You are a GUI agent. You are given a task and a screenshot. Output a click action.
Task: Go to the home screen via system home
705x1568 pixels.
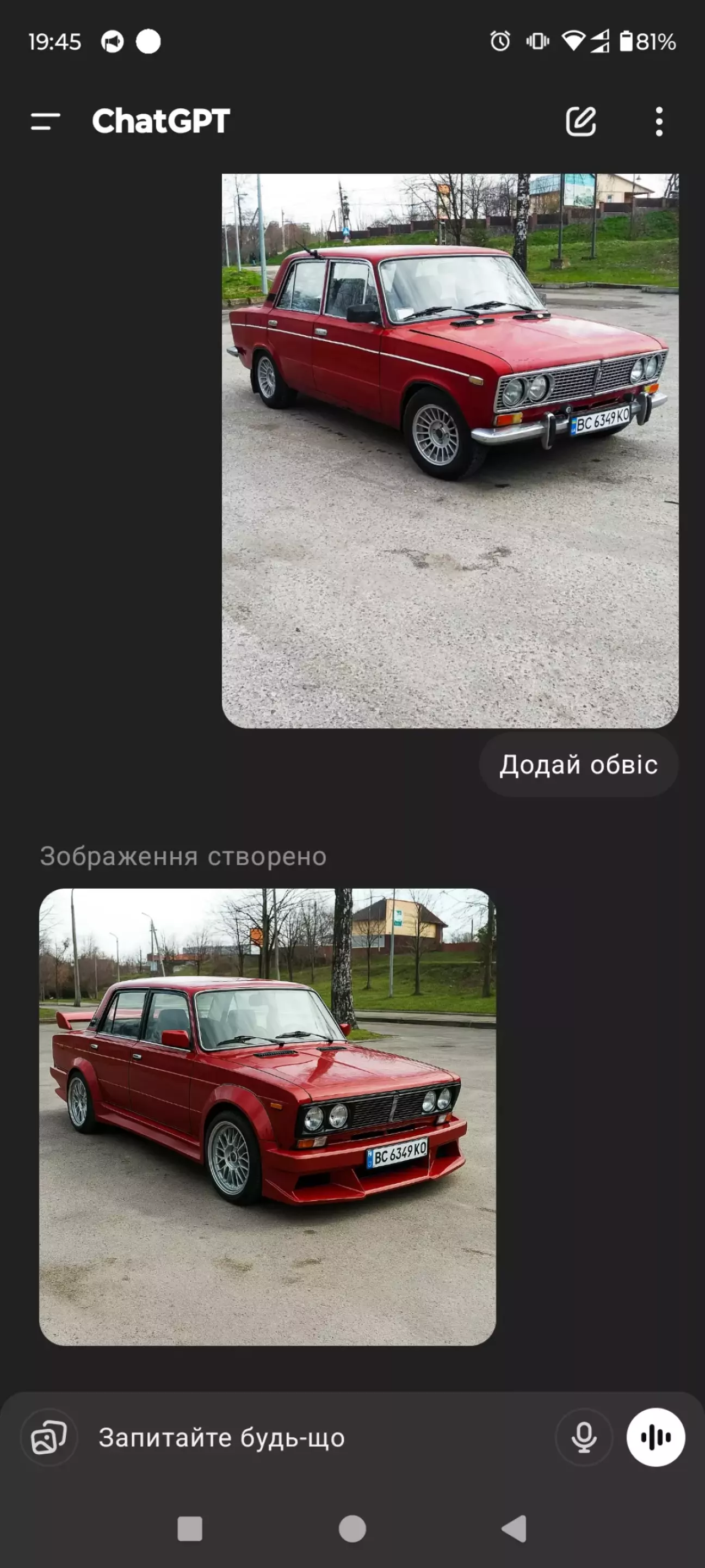pyautogui.click(x=352, y=1528)
